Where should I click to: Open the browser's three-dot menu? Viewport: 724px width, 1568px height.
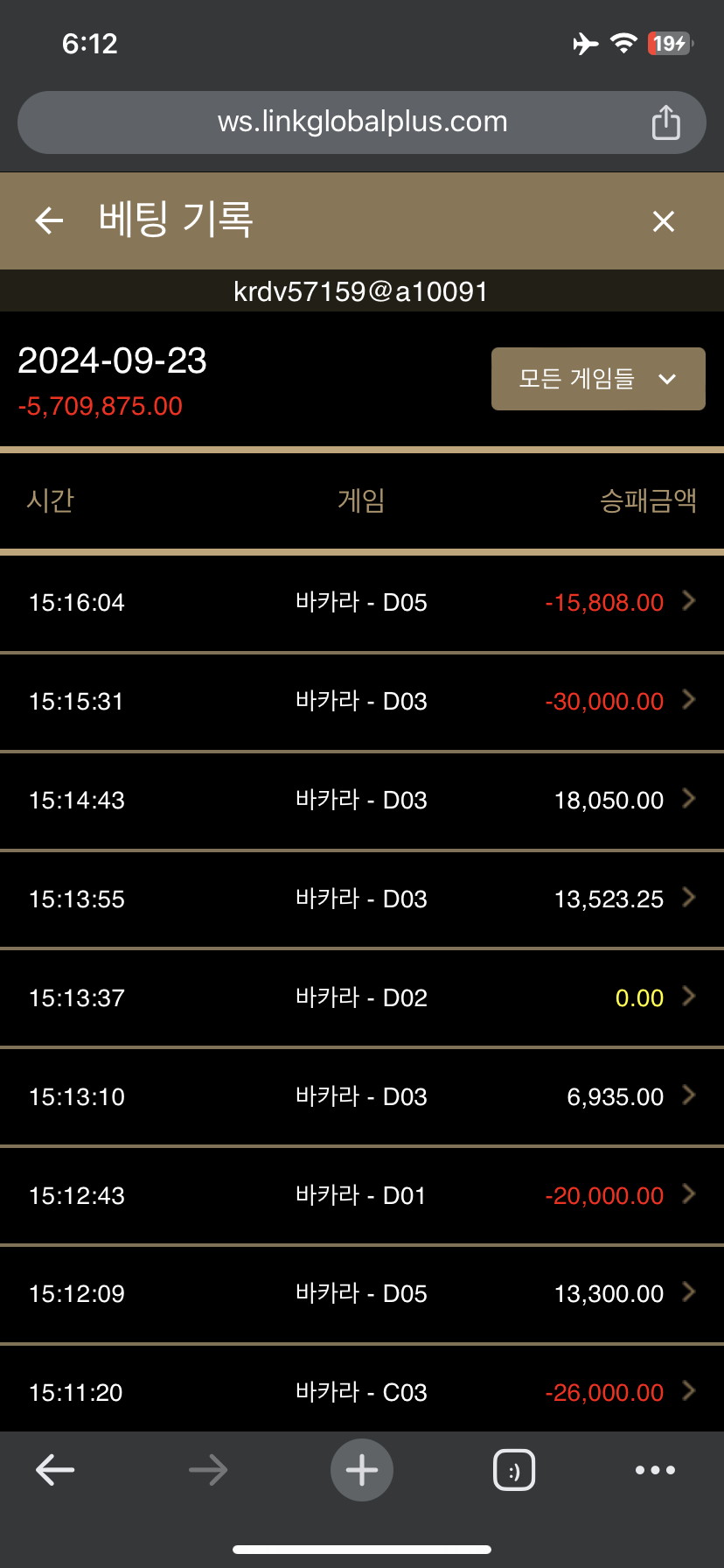pos(655,1470)
